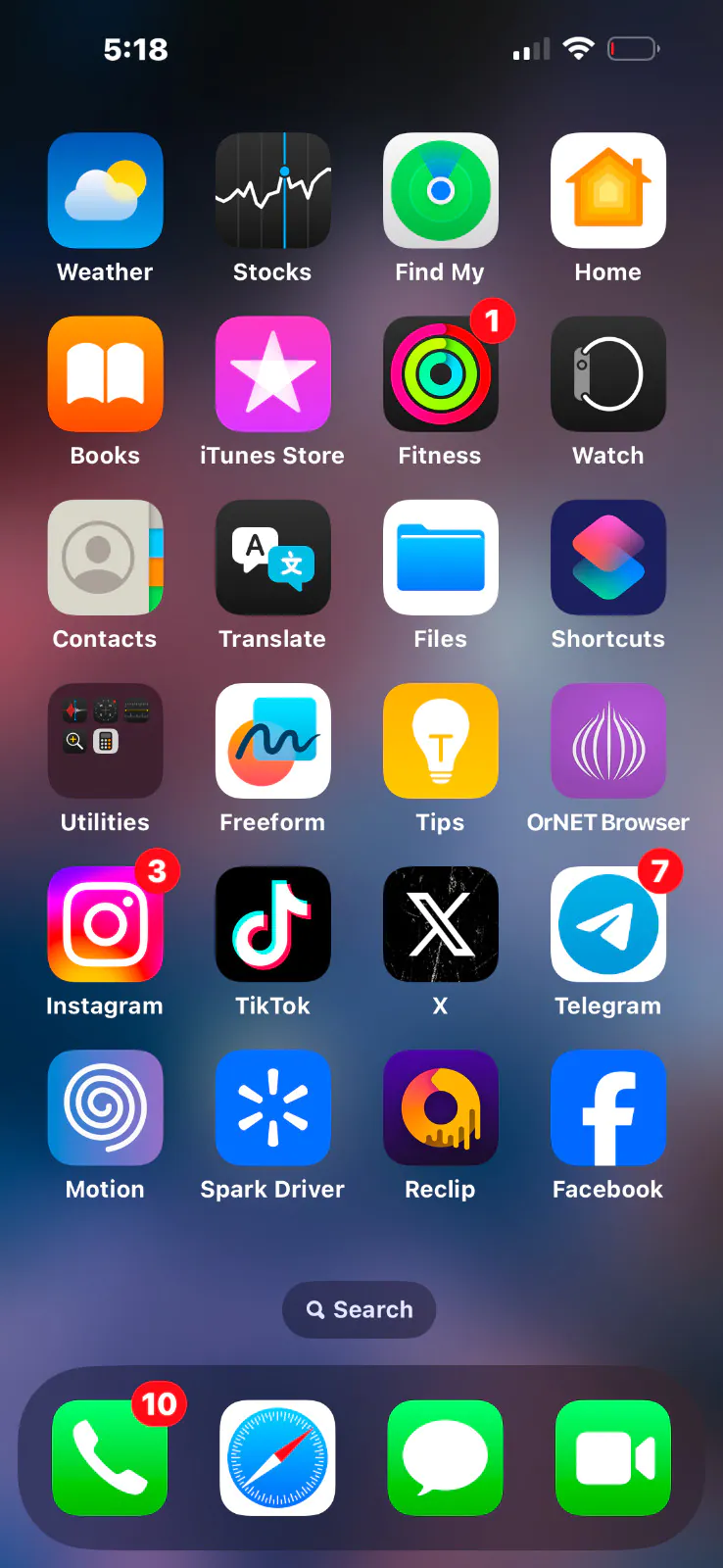Screen dimensions: 723x1568
Task: Open the Spark Driver app
Action: point(272,1106)
